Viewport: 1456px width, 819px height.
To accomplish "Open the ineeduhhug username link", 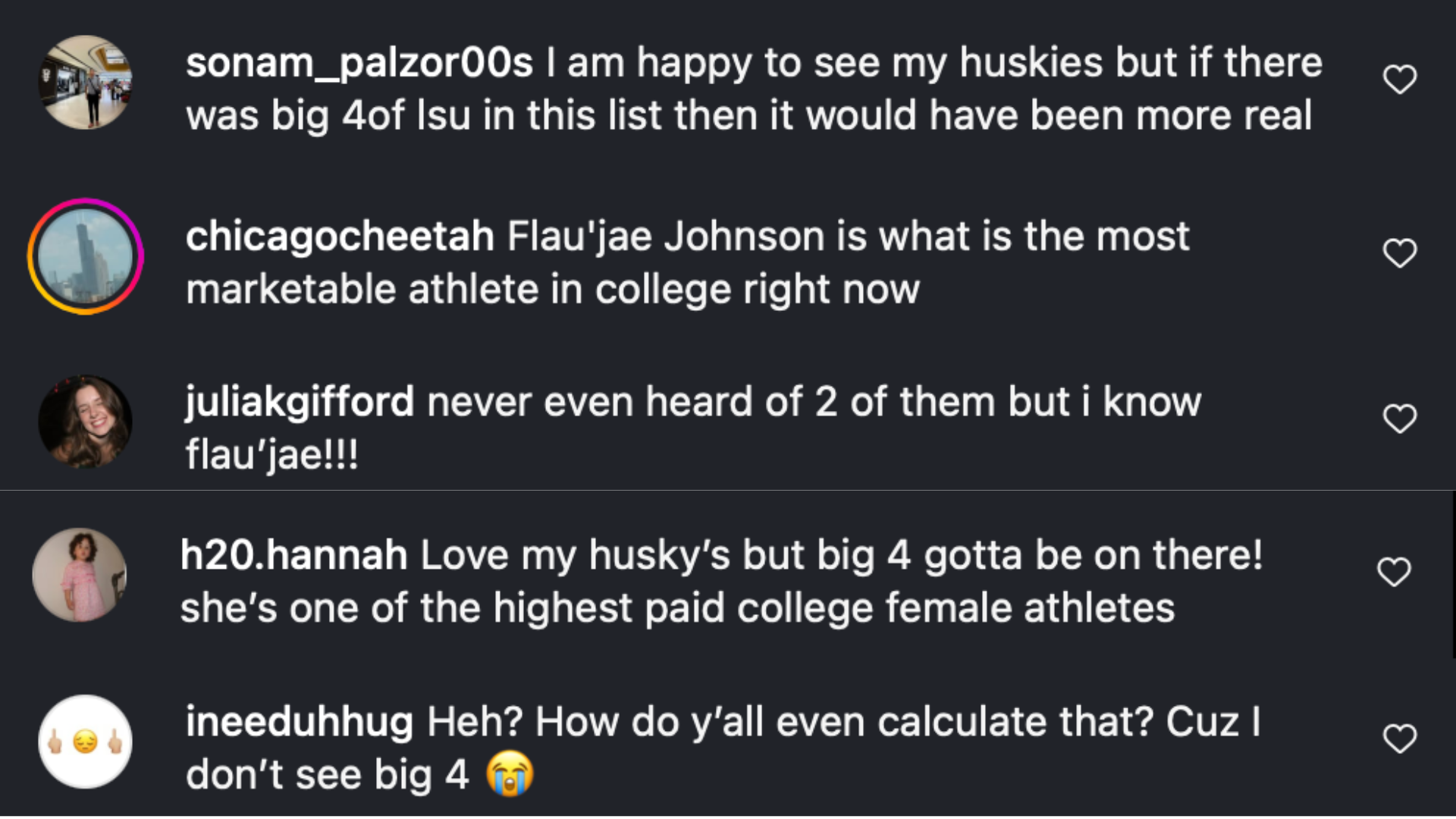I will [300, 722].
